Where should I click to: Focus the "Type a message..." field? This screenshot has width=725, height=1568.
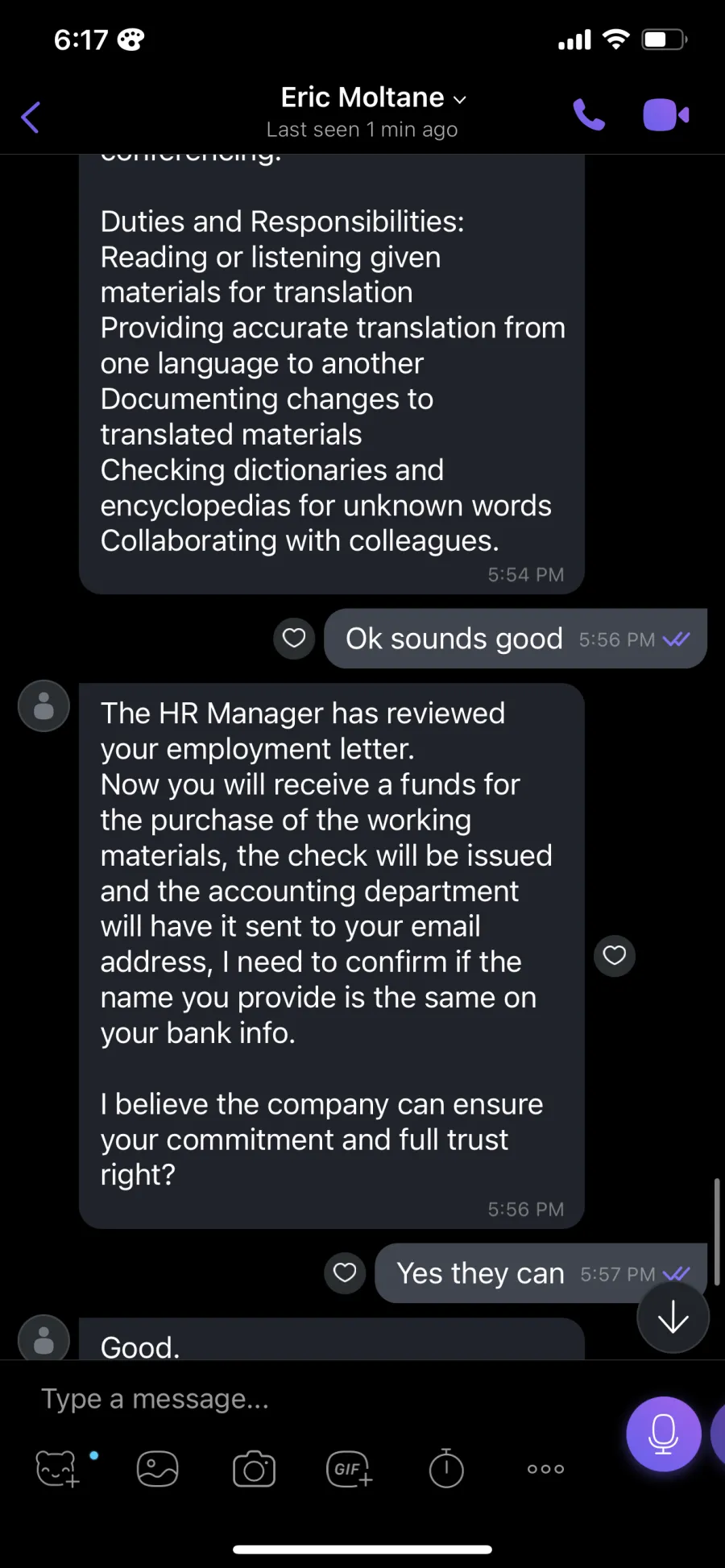(x=322, y=1399)
